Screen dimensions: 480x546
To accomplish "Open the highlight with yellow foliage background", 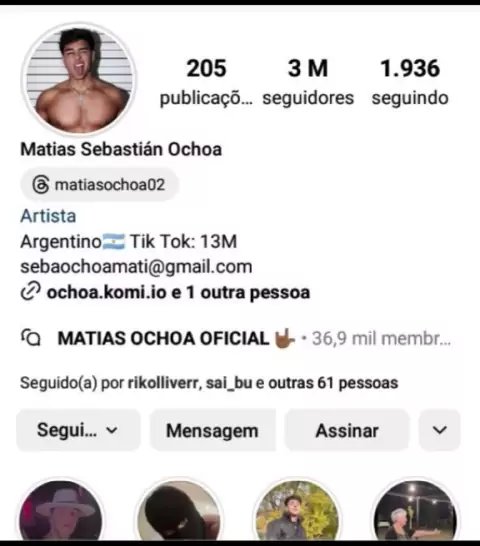I will 297,510.
